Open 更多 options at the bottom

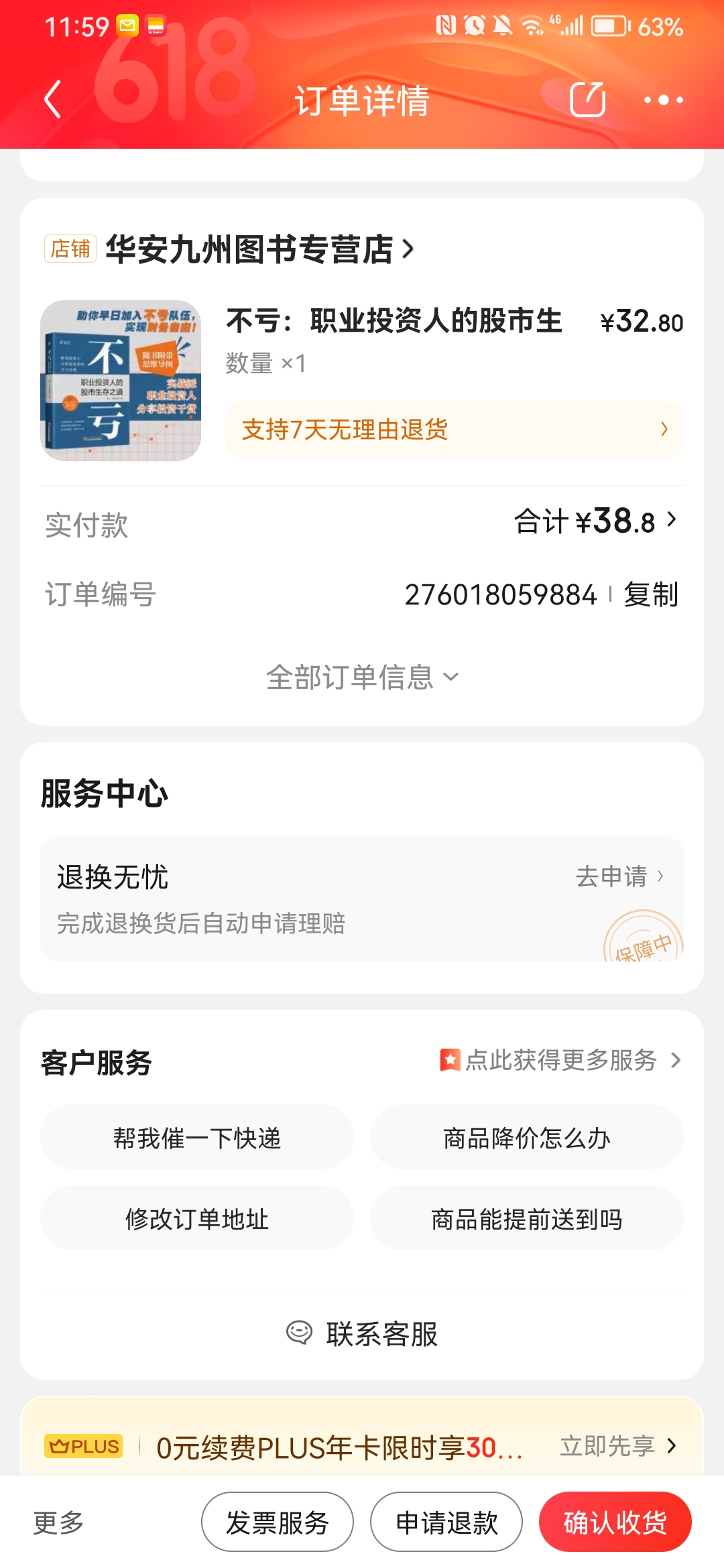click(x=59, y=1522)
